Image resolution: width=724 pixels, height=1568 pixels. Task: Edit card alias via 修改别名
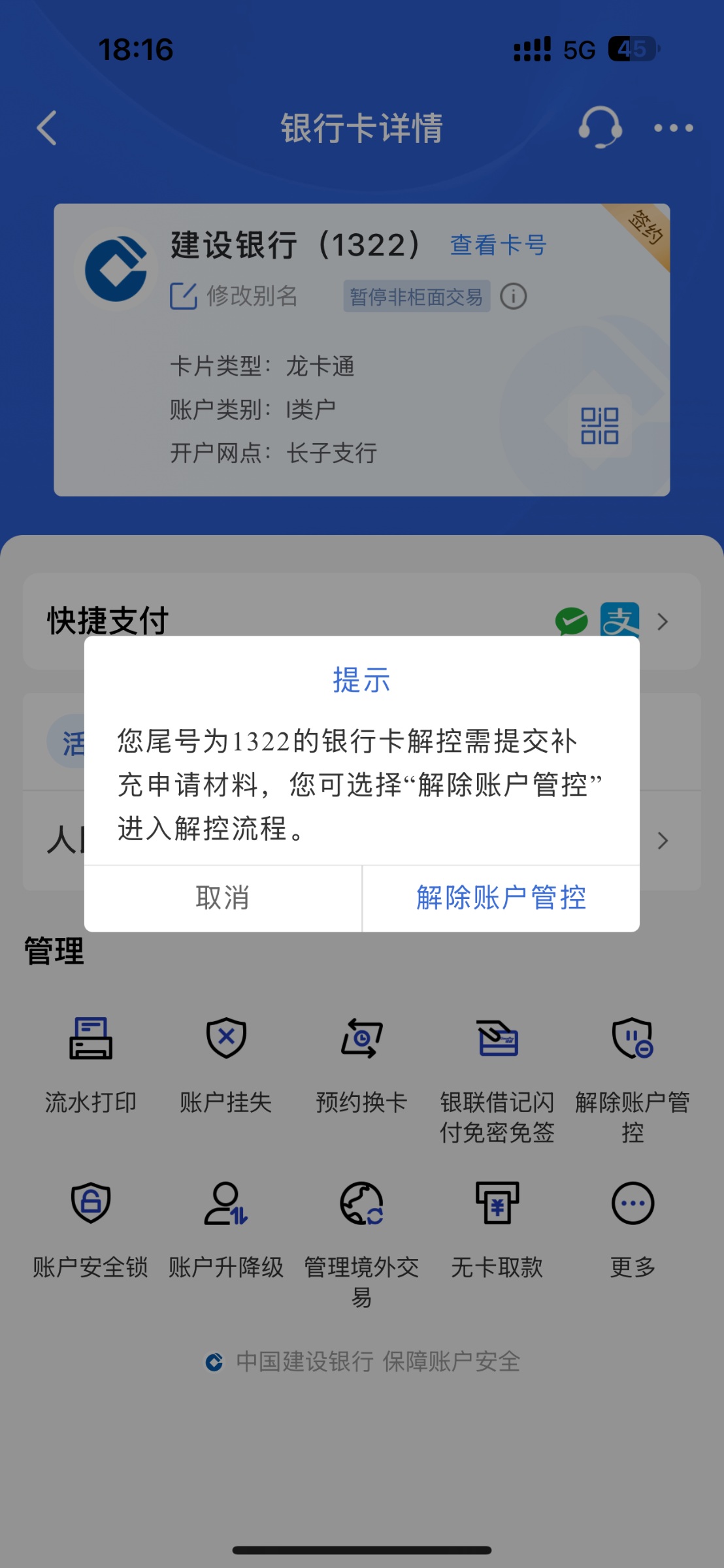point(234,296)
